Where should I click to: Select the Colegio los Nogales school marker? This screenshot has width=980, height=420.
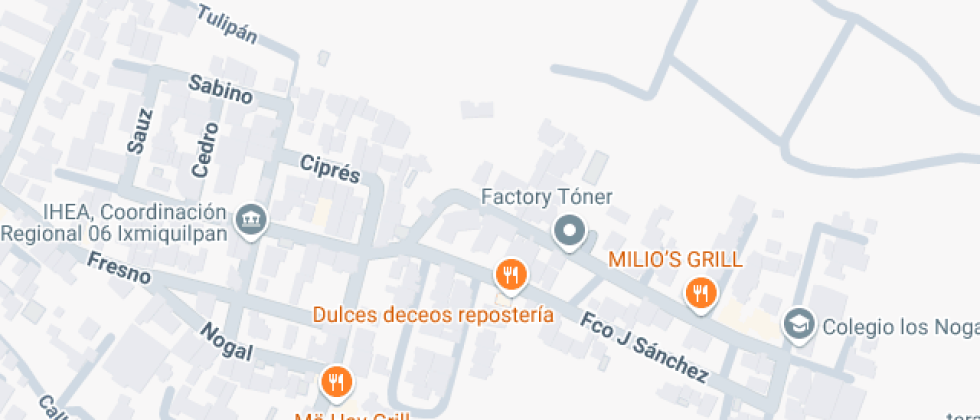[x=798, y=324]
